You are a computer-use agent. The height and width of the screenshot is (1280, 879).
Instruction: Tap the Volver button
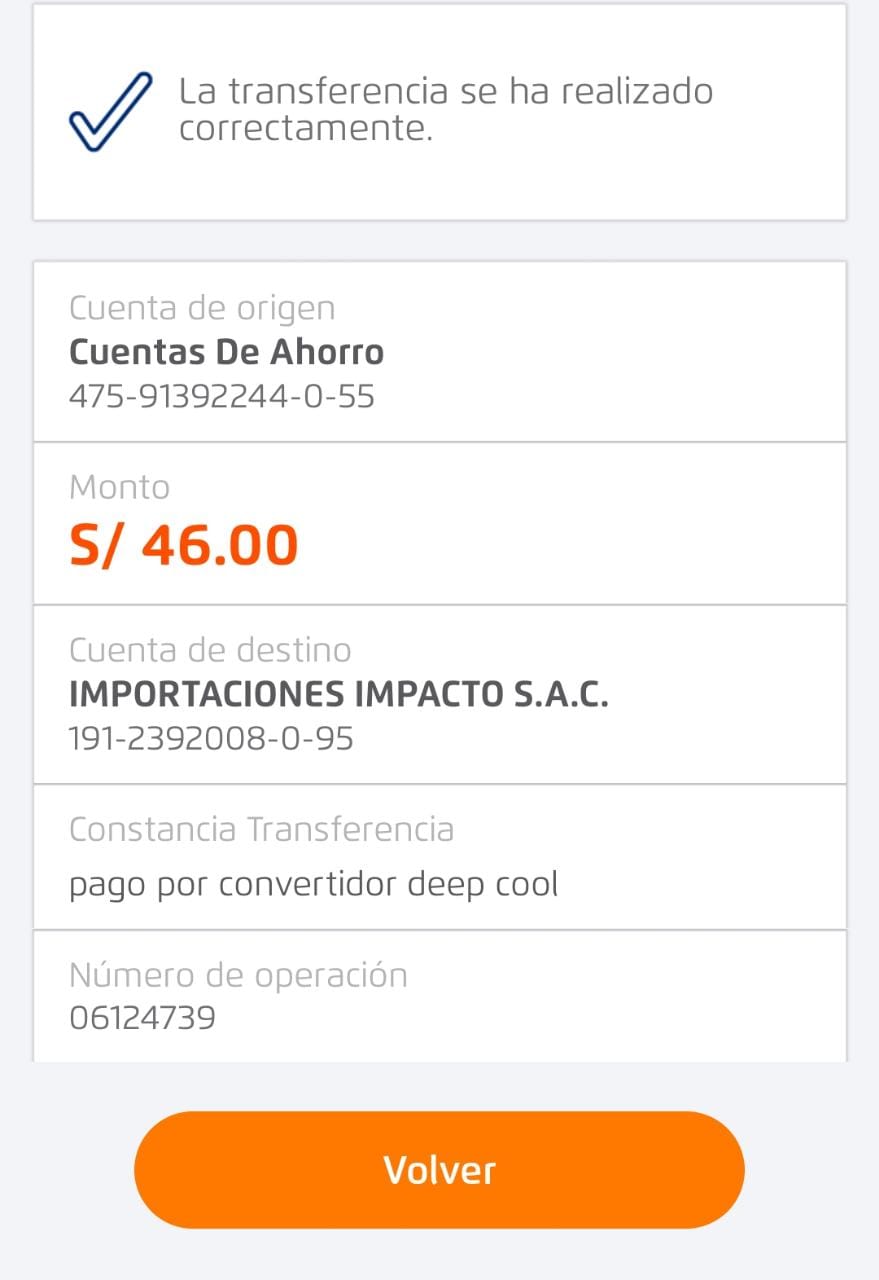[439, 1170]
